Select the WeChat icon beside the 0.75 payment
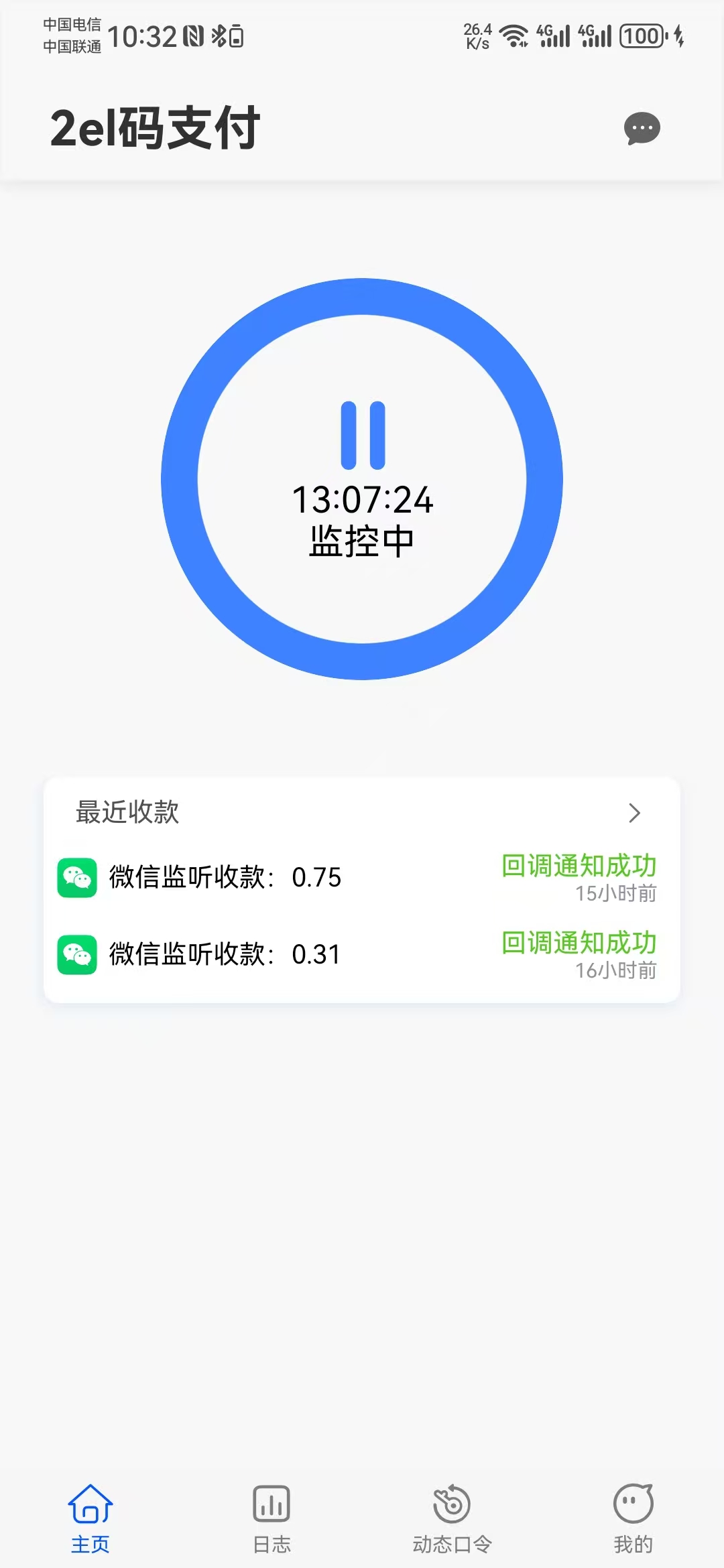724x1568 pixels. tap(76, 878)
